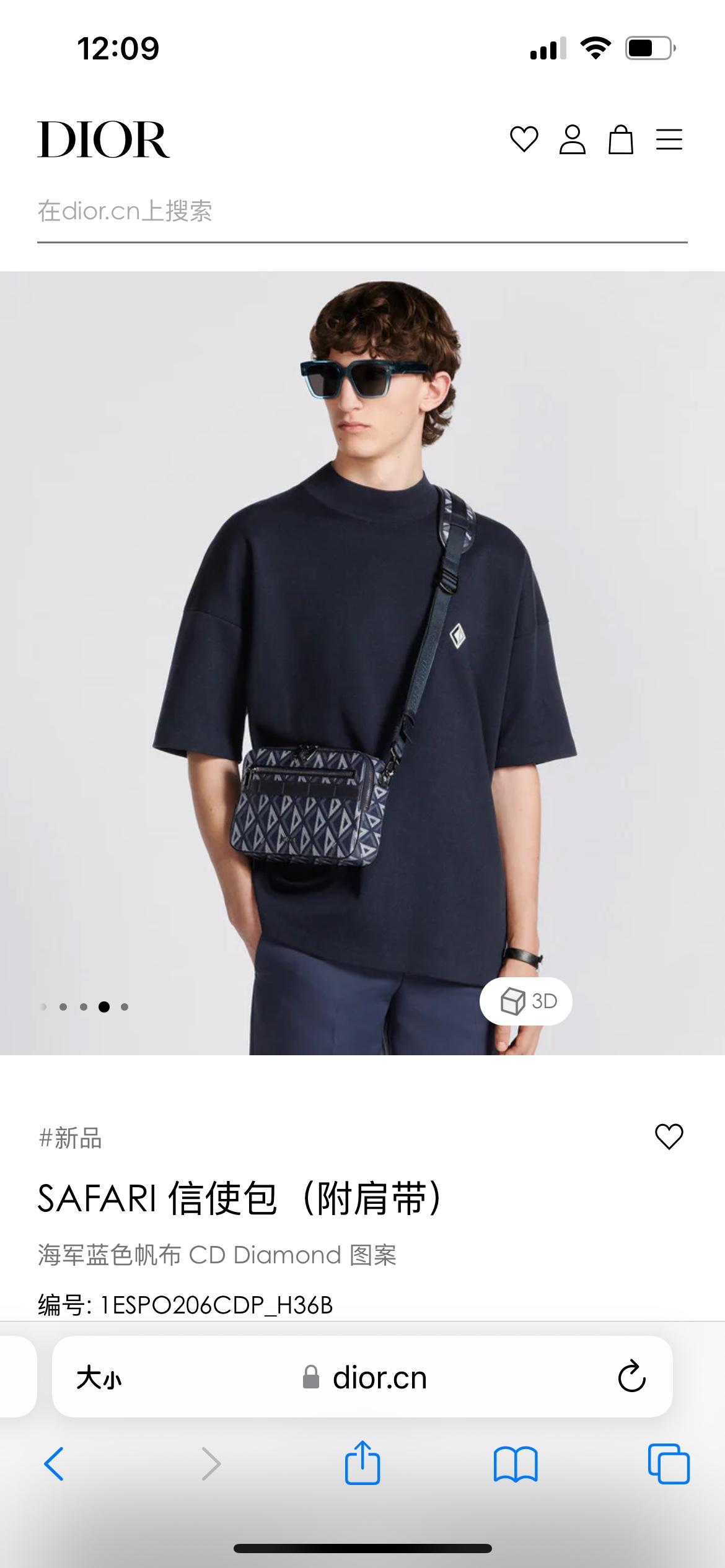Open Safari bookmarks

point(516,1465)
